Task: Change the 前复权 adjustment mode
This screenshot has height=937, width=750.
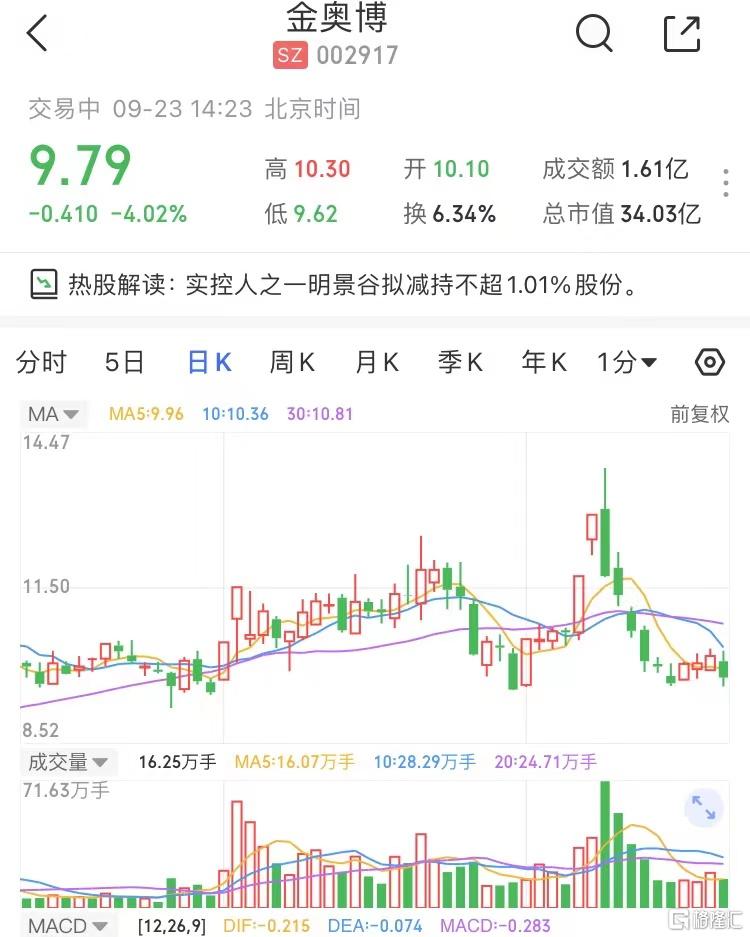Action: (700, 414)
